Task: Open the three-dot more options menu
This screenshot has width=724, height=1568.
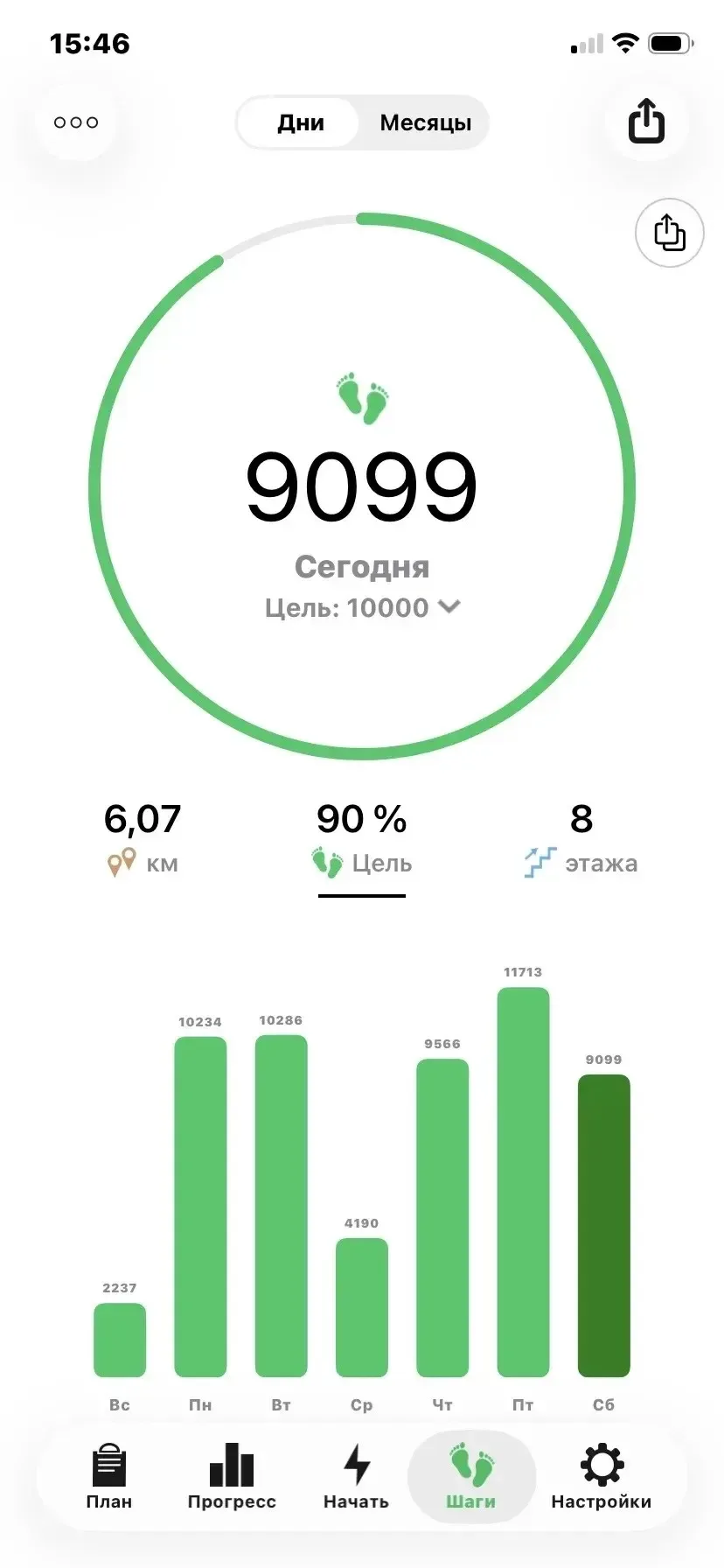Action: [x=76, y=122]
